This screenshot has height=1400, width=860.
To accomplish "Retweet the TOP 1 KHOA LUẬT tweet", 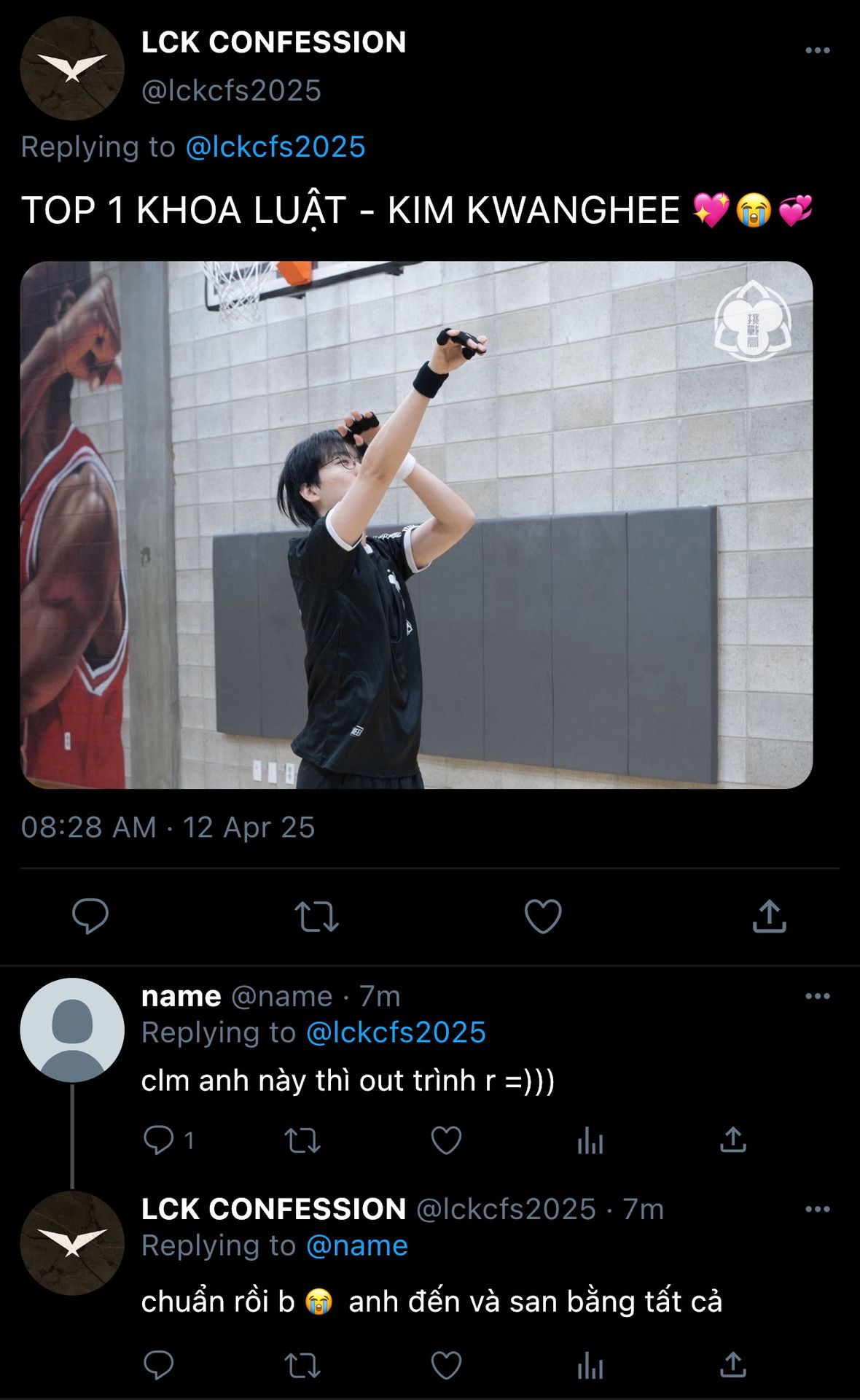I will click(316, 917).
